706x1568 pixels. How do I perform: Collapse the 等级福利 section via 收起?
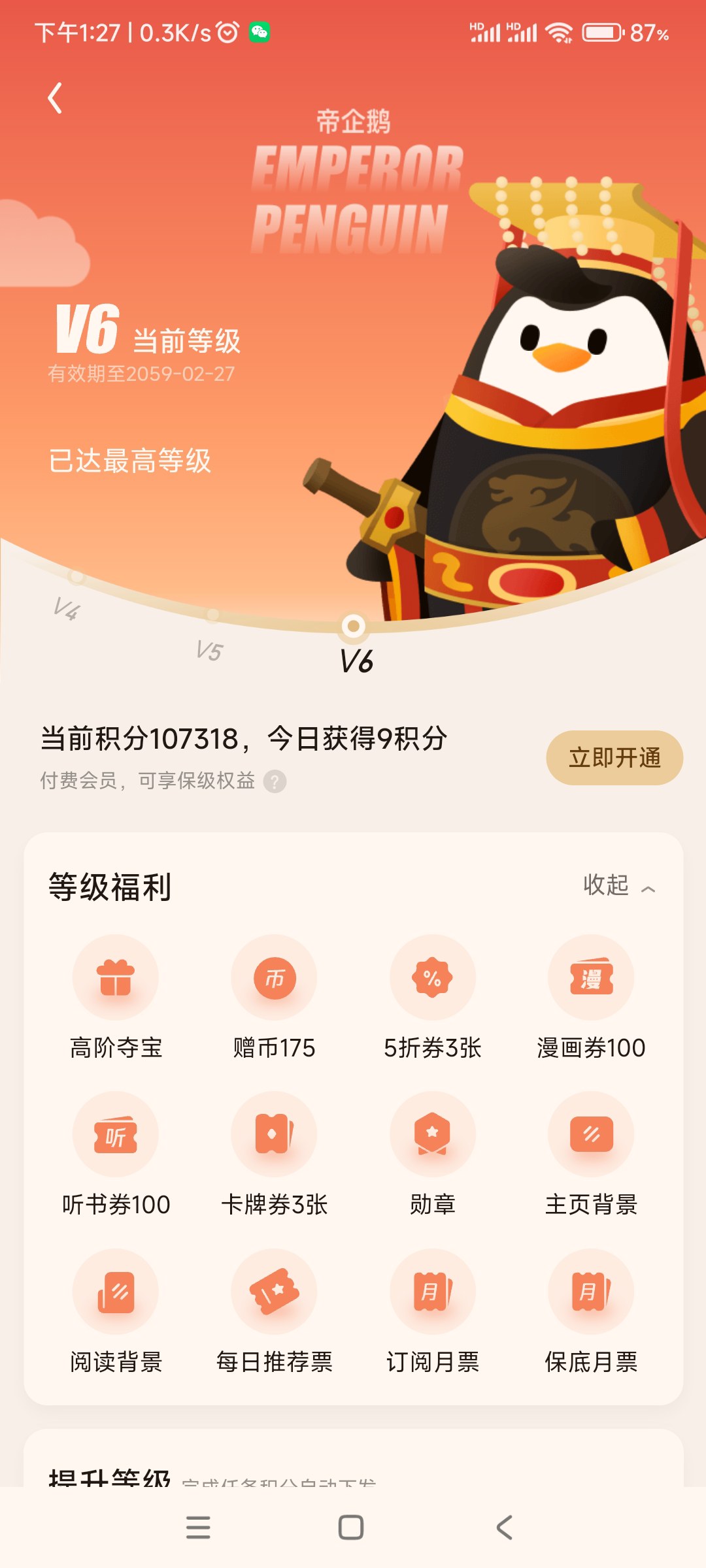tap(618, 886)
